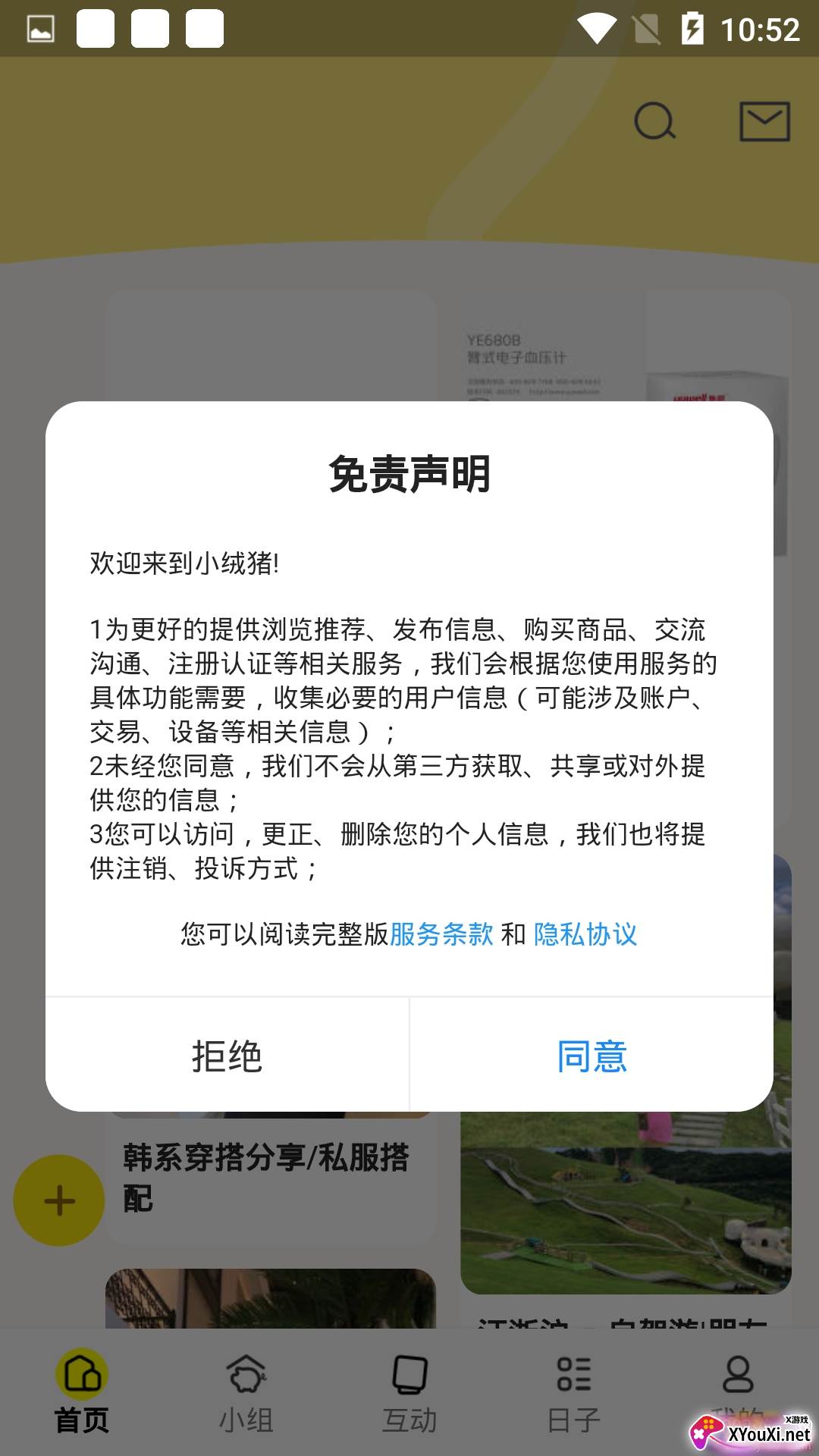819x1456 pixels.
Task: Open the messages envelope icon
Action: (x=764, y=121)
